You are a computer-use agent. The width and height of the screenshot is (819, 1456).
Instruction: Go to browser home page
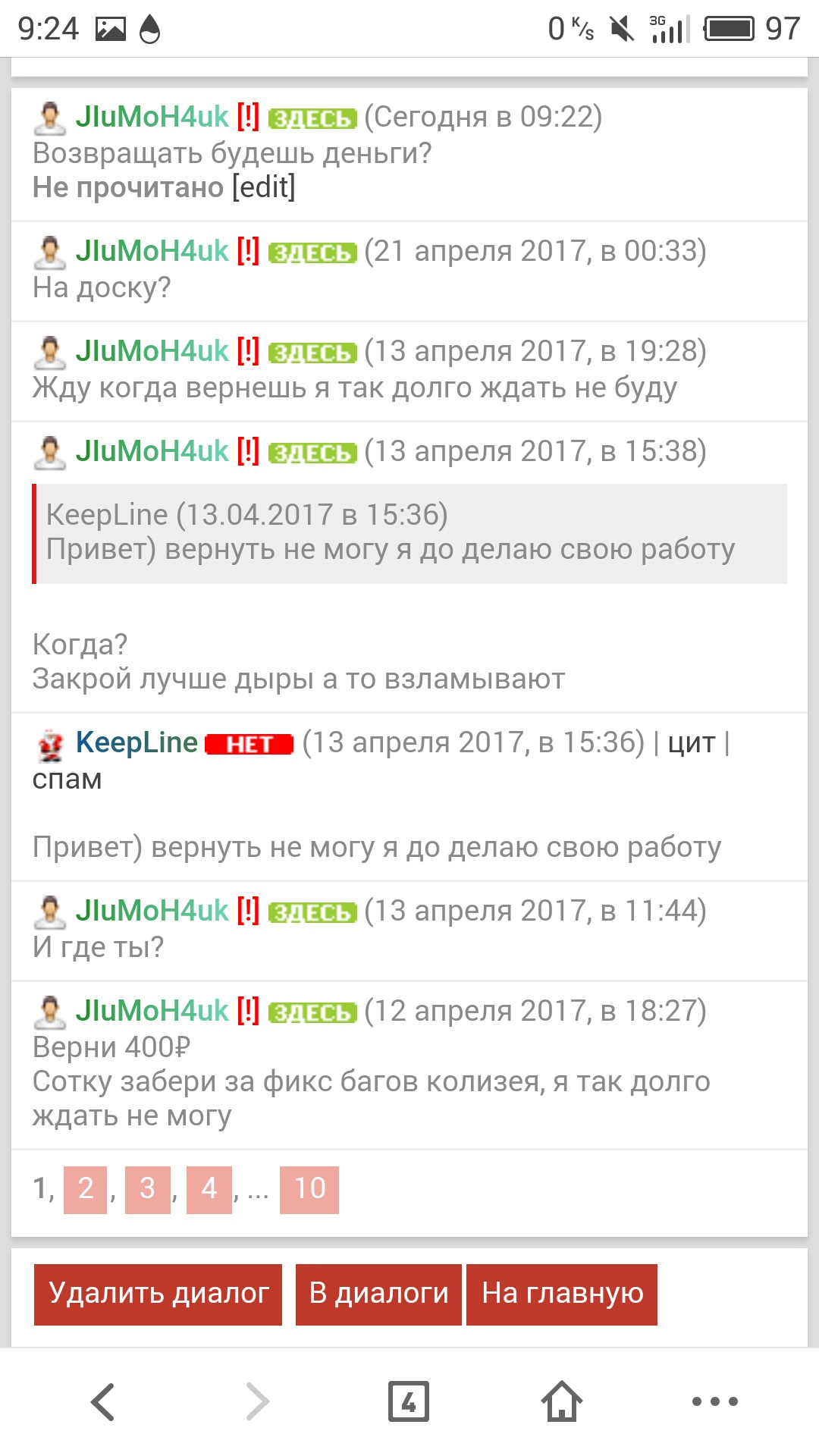point(561,1401)
